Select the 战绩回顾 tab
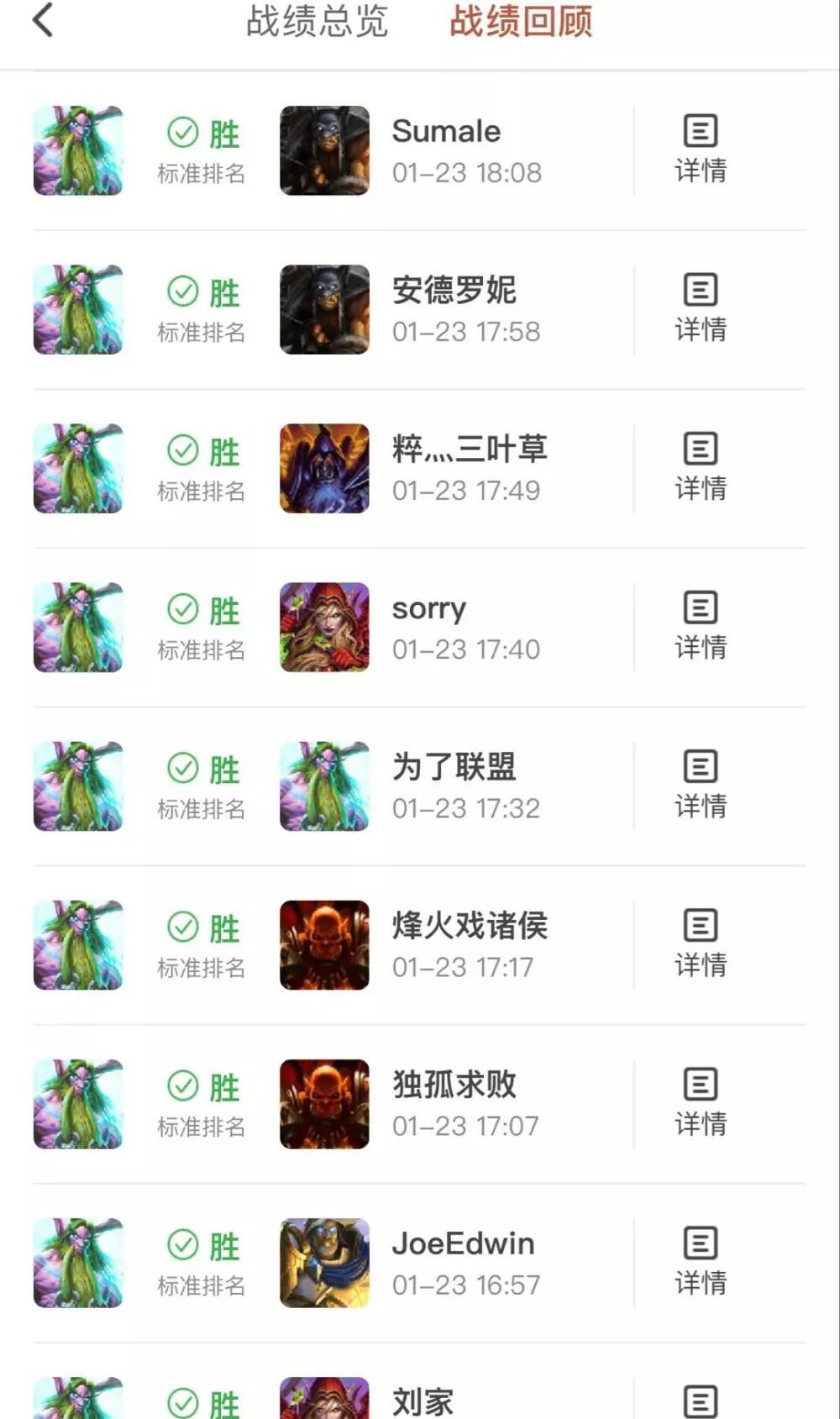The width and height of the screenshot is (840, 1419). coord(521,22)
